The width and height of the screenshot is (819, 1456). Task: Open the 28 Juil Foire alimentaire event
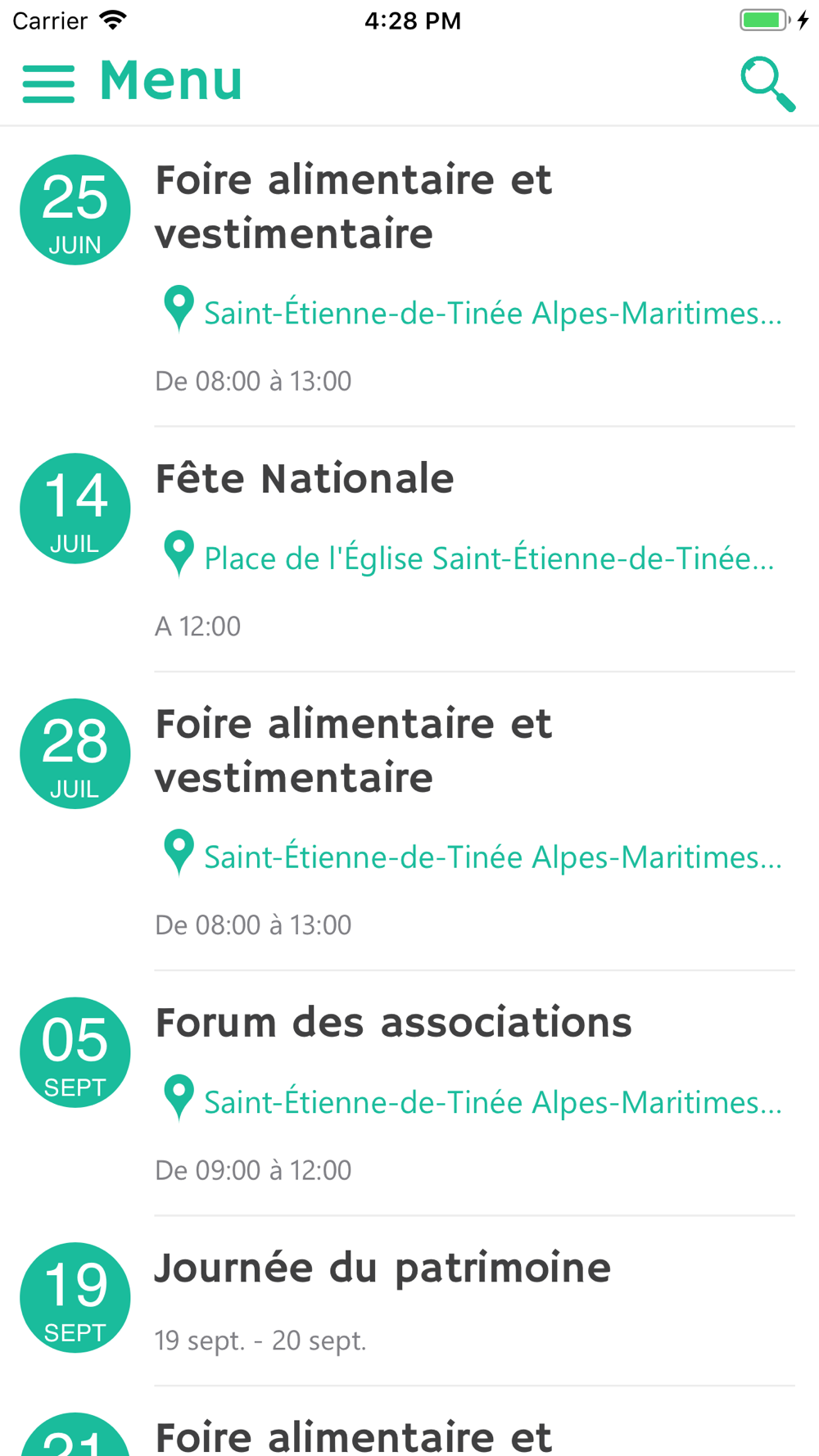(409, 821)
